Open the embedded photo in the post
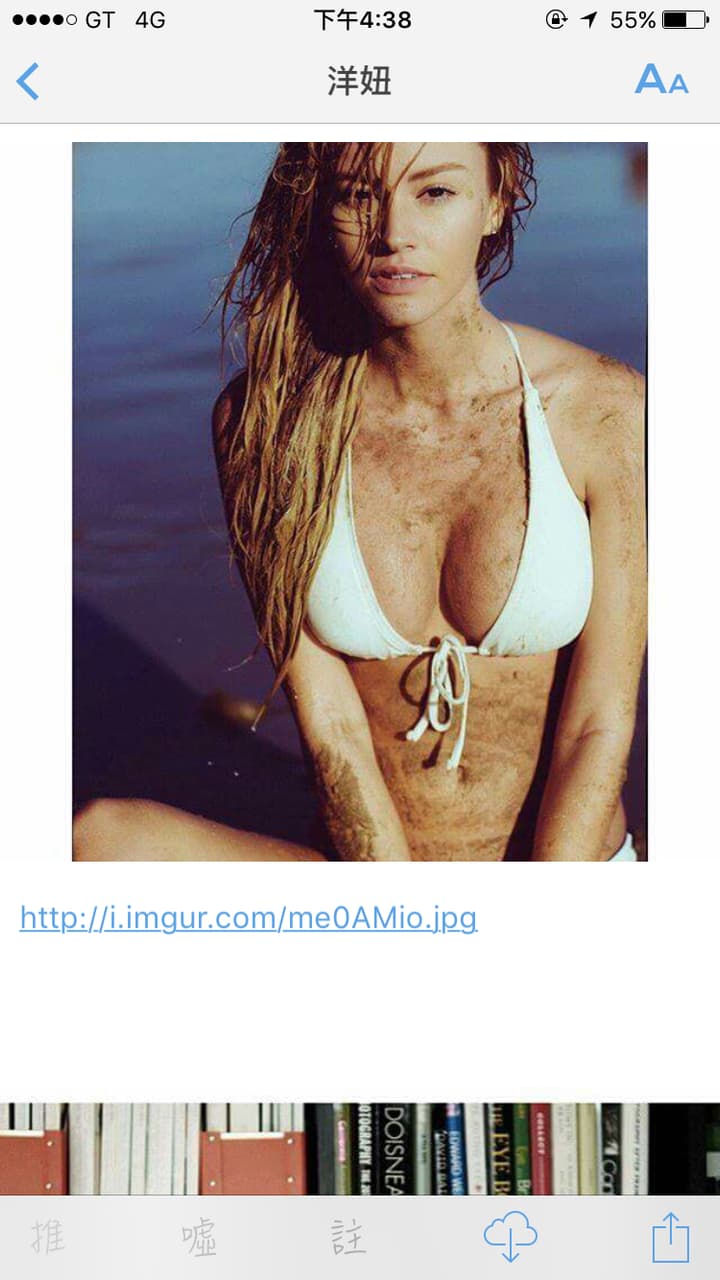This screenshot has height=1280, width=720. 360,501
